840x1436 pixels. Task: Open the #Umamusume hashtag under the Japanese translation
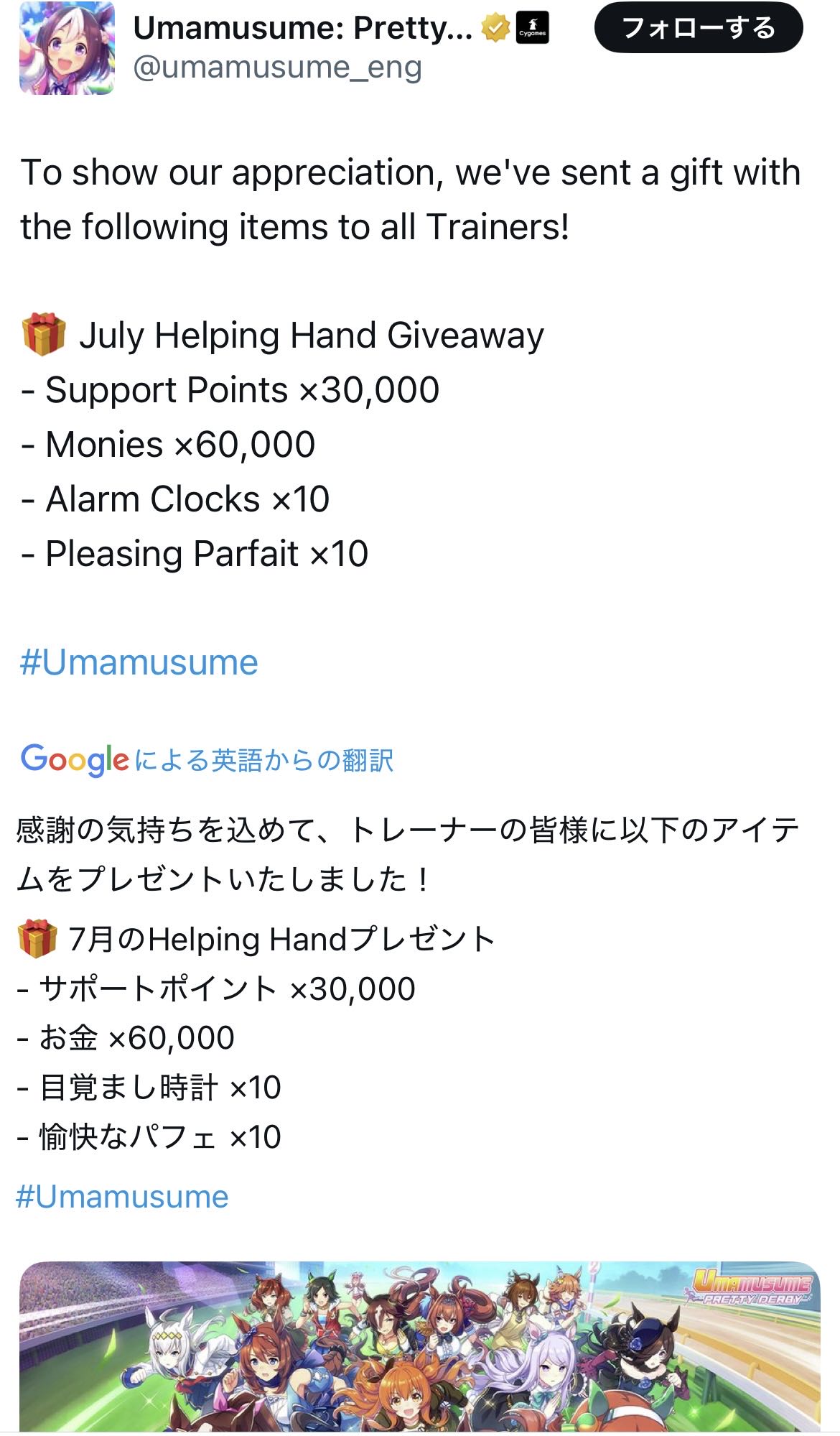(122, 1198)
